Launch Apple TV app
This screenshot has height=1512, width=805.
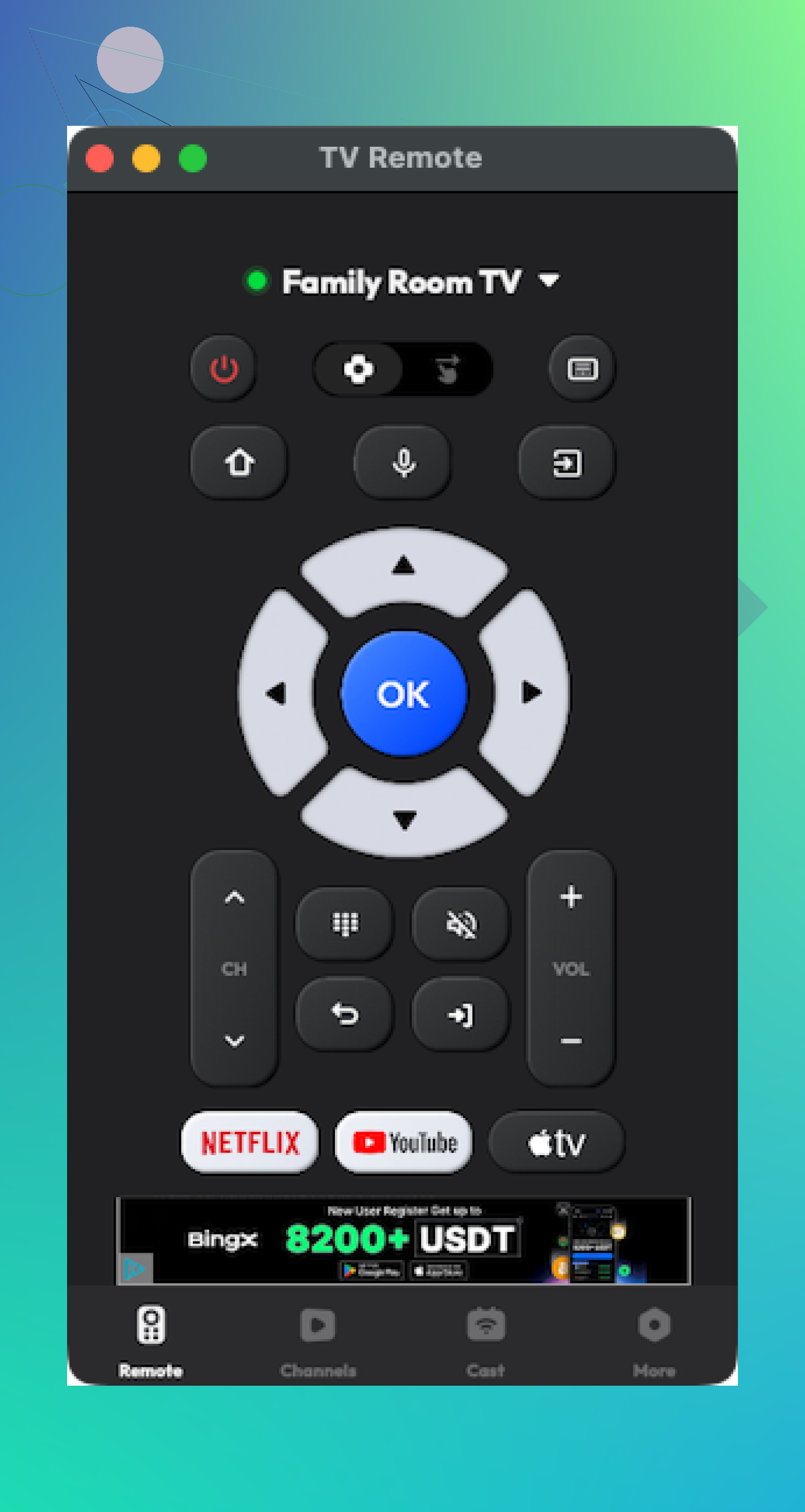(x=557, y=1143)
